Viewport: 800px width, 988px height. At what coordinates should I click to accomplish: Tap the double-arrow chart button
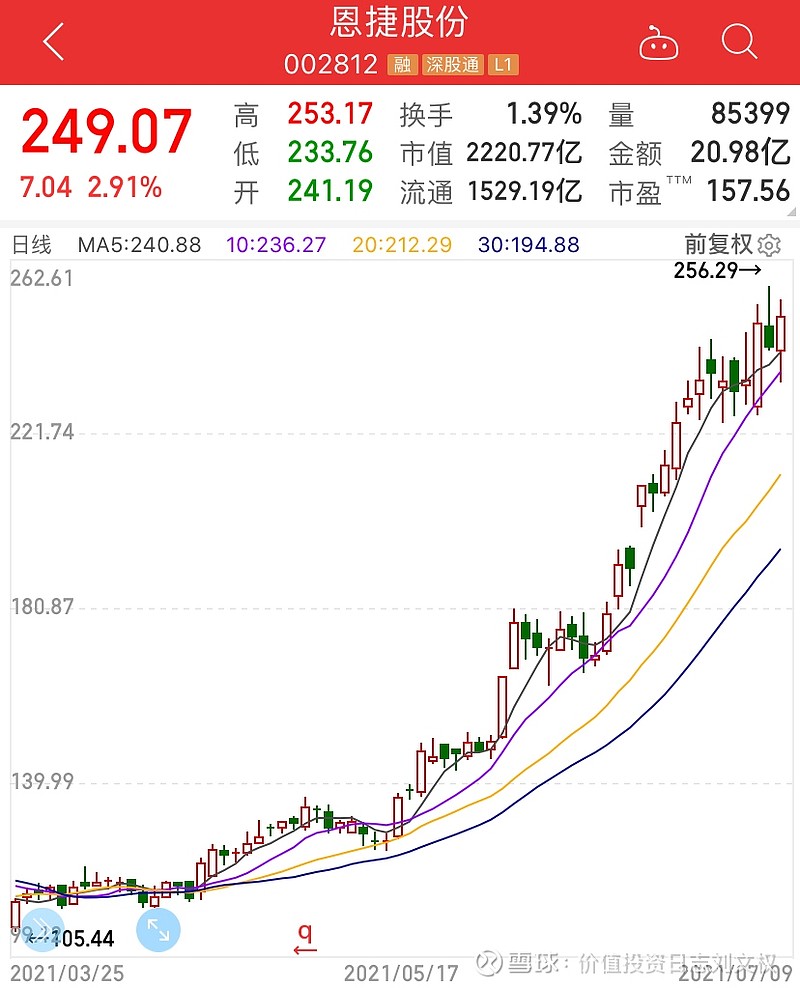pos(41,930)
